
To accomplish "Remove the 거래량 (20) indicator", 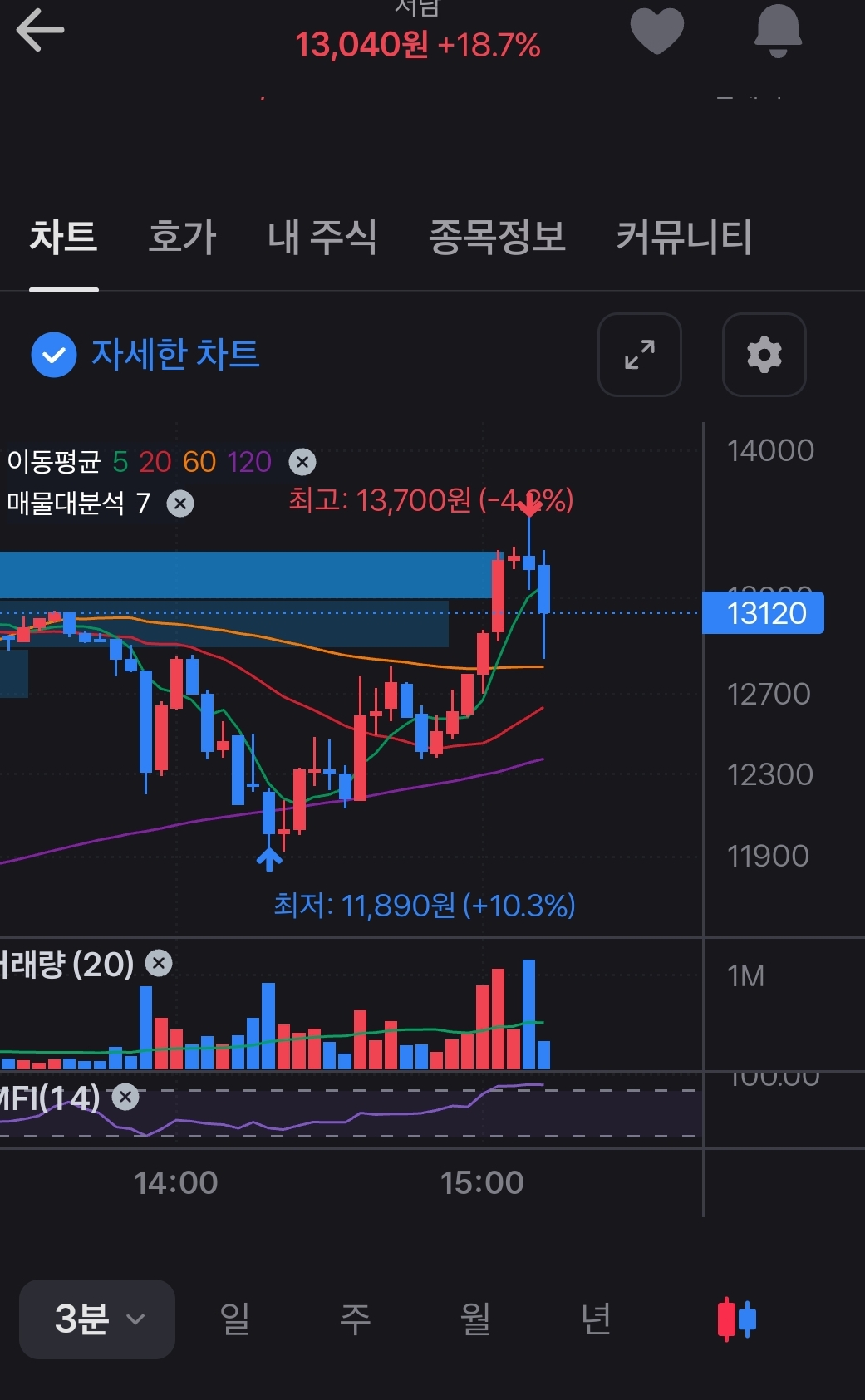I will pos(159,963).
